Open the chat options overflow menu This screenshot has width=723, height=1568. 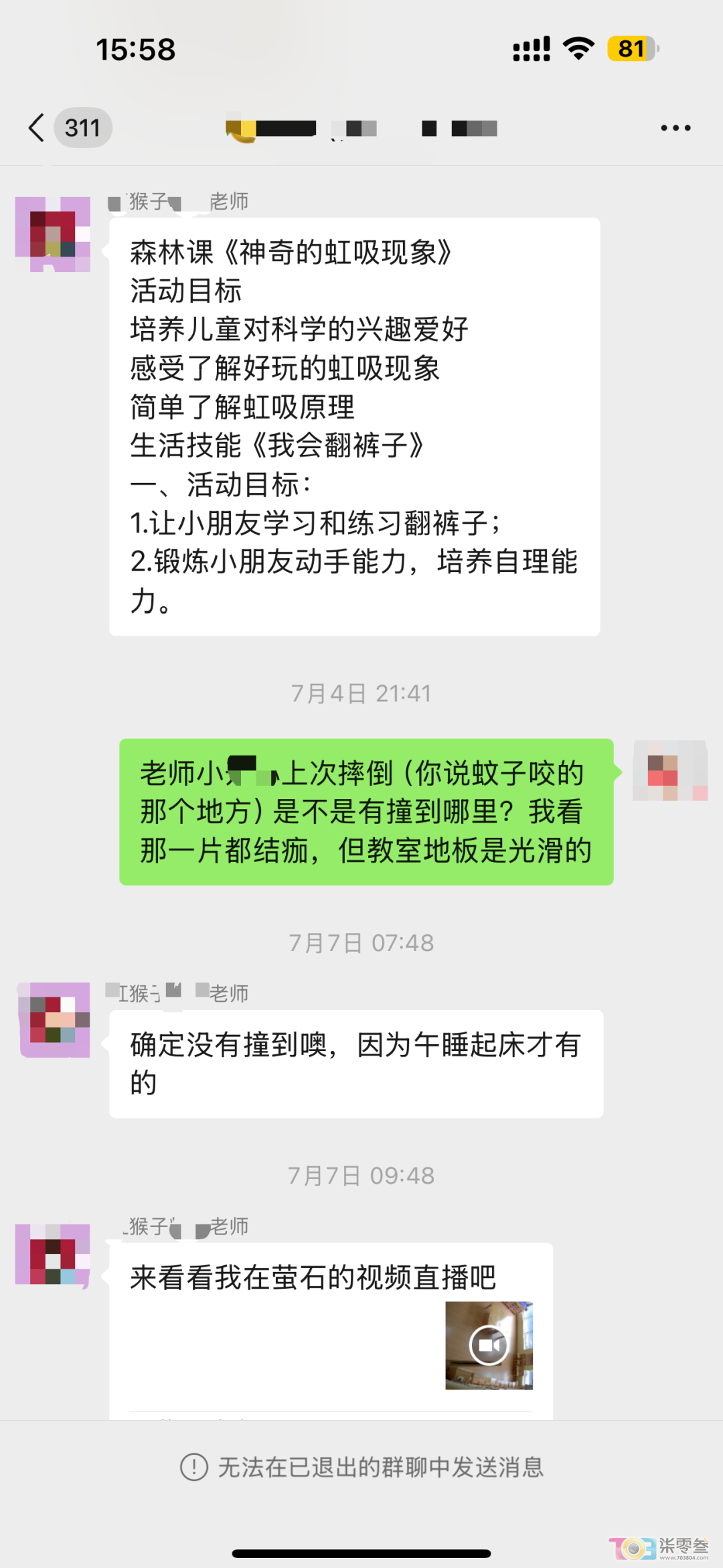tap(675, 128)
